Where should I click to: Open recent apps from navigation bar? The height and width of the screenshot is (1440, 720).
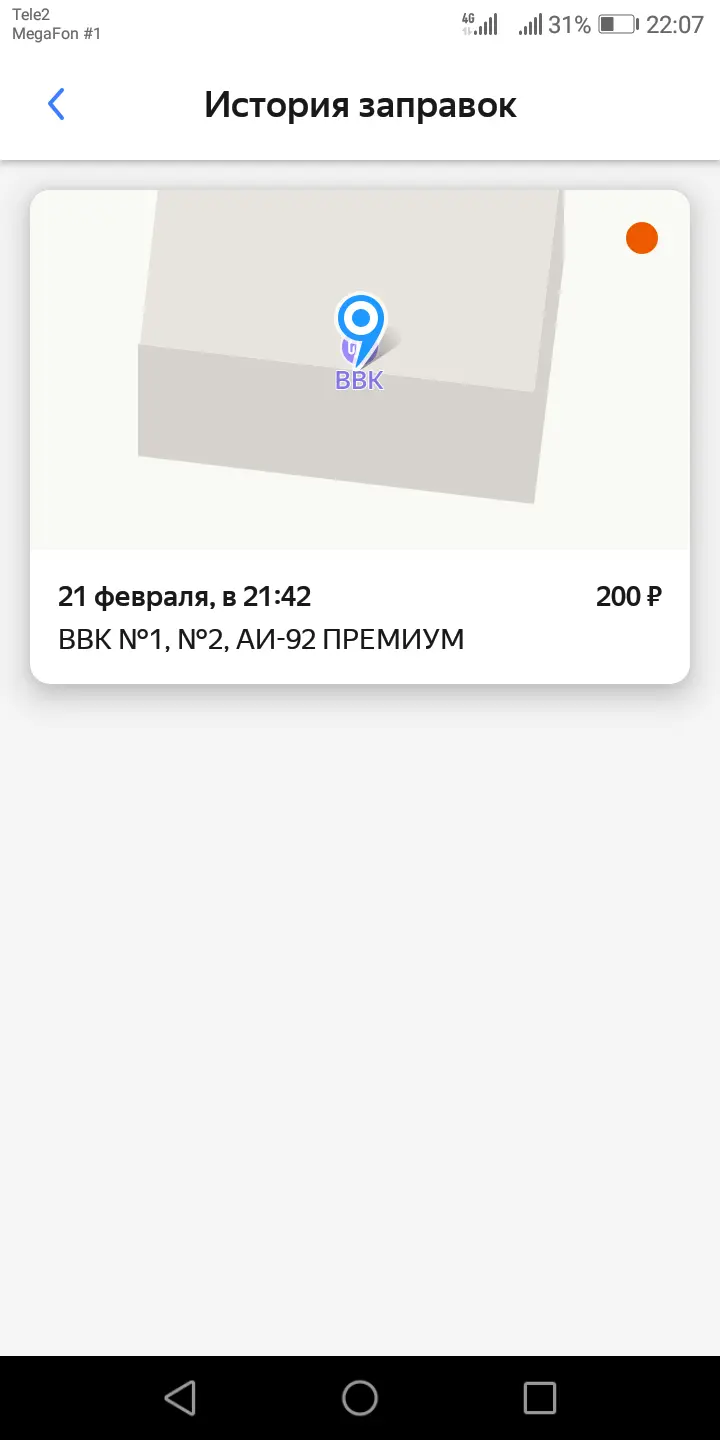pos(540,1397)
